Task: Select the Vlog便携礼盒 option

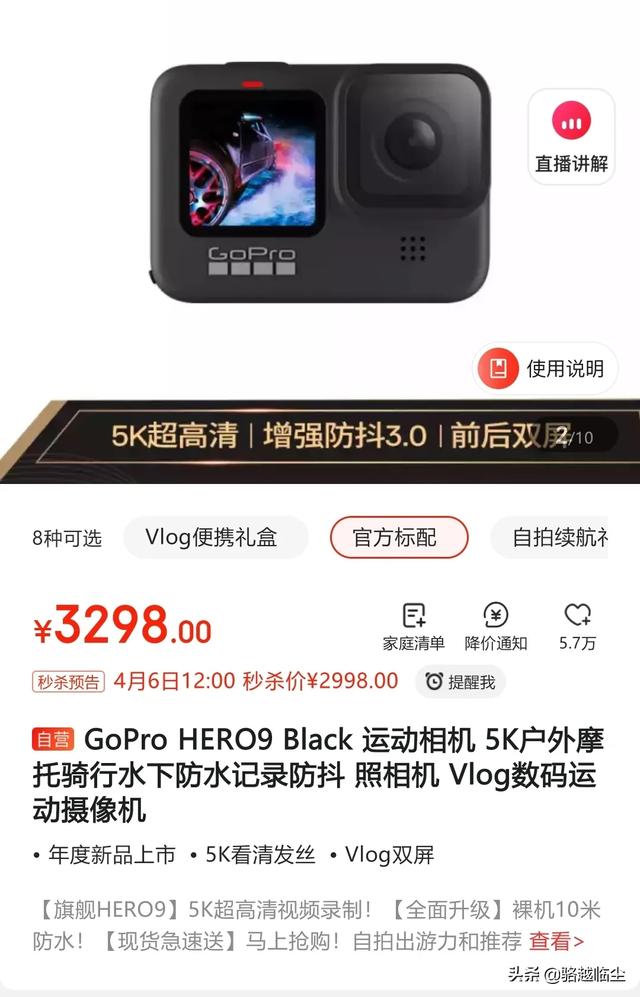Action: [211, 538]
